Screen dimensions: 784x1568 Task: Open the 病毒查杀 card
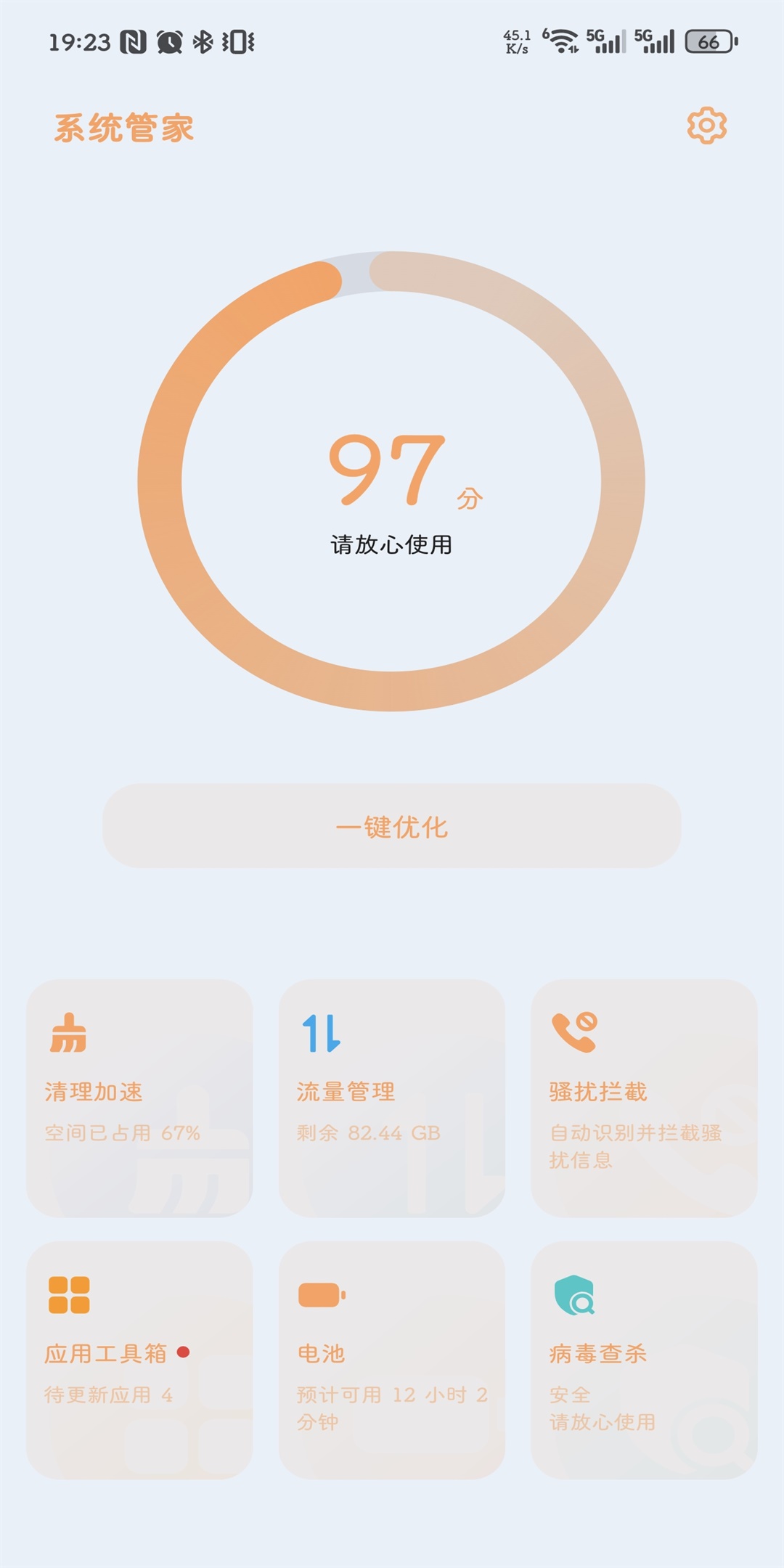[x=644, y=1359]
